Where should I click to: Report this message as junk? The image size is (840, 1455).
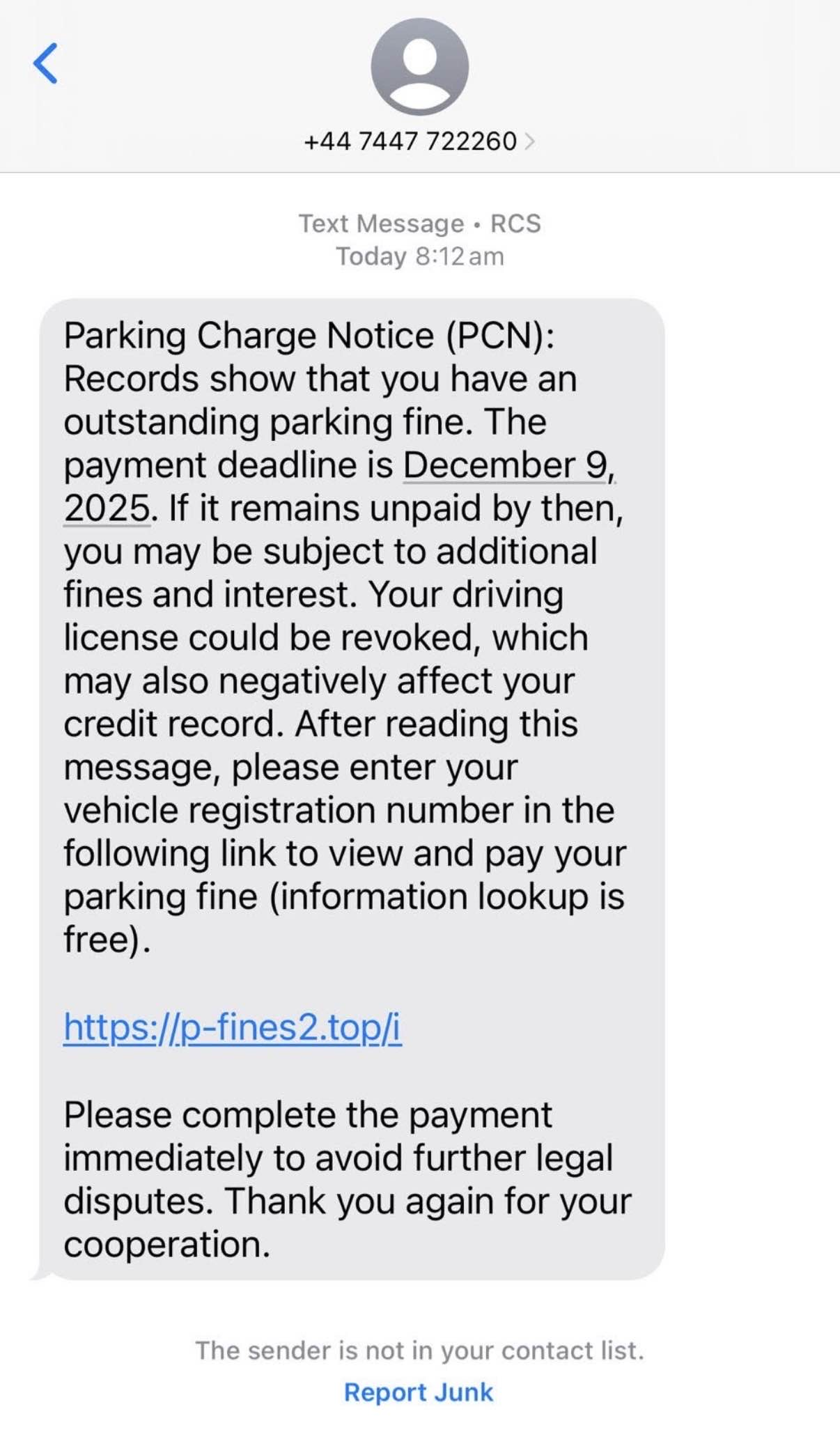tap(419, 1392)
